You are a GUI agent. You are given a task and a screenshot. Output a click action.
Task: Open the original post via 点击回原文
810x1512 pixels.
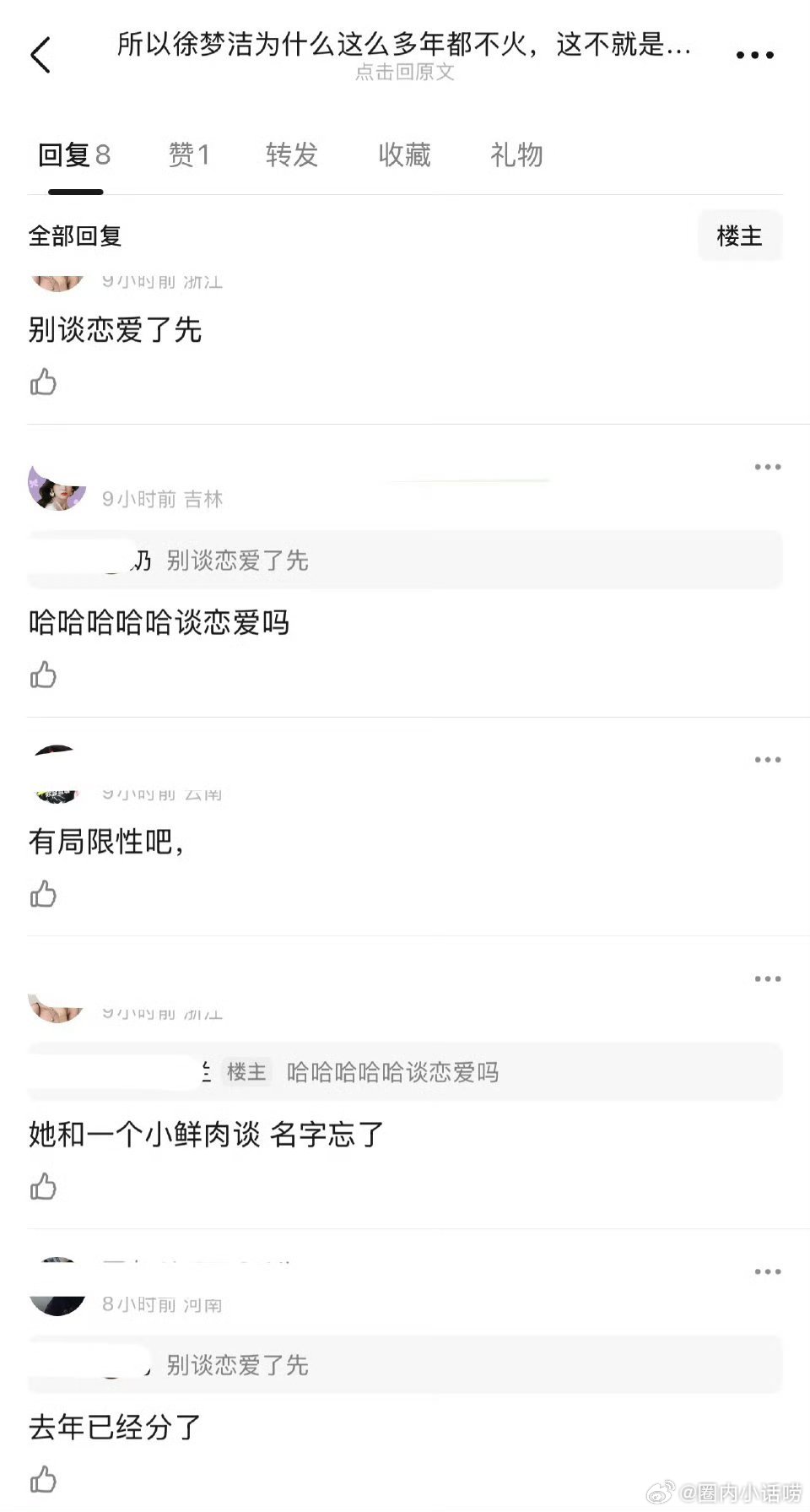[x=405, y=73]
